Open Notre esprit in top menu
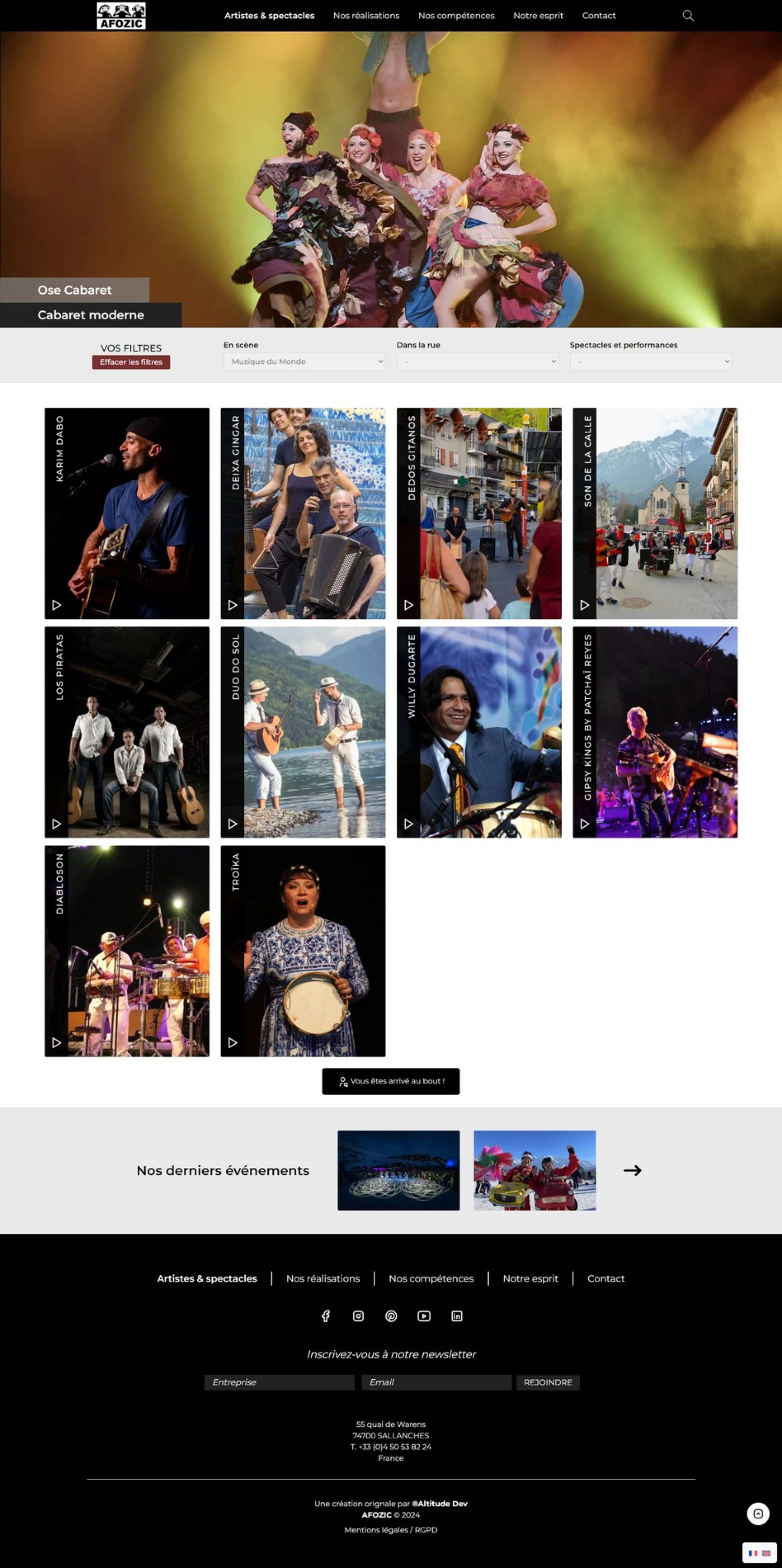The height and width of the screenshot is (1568, 782). tap(538, 16)
